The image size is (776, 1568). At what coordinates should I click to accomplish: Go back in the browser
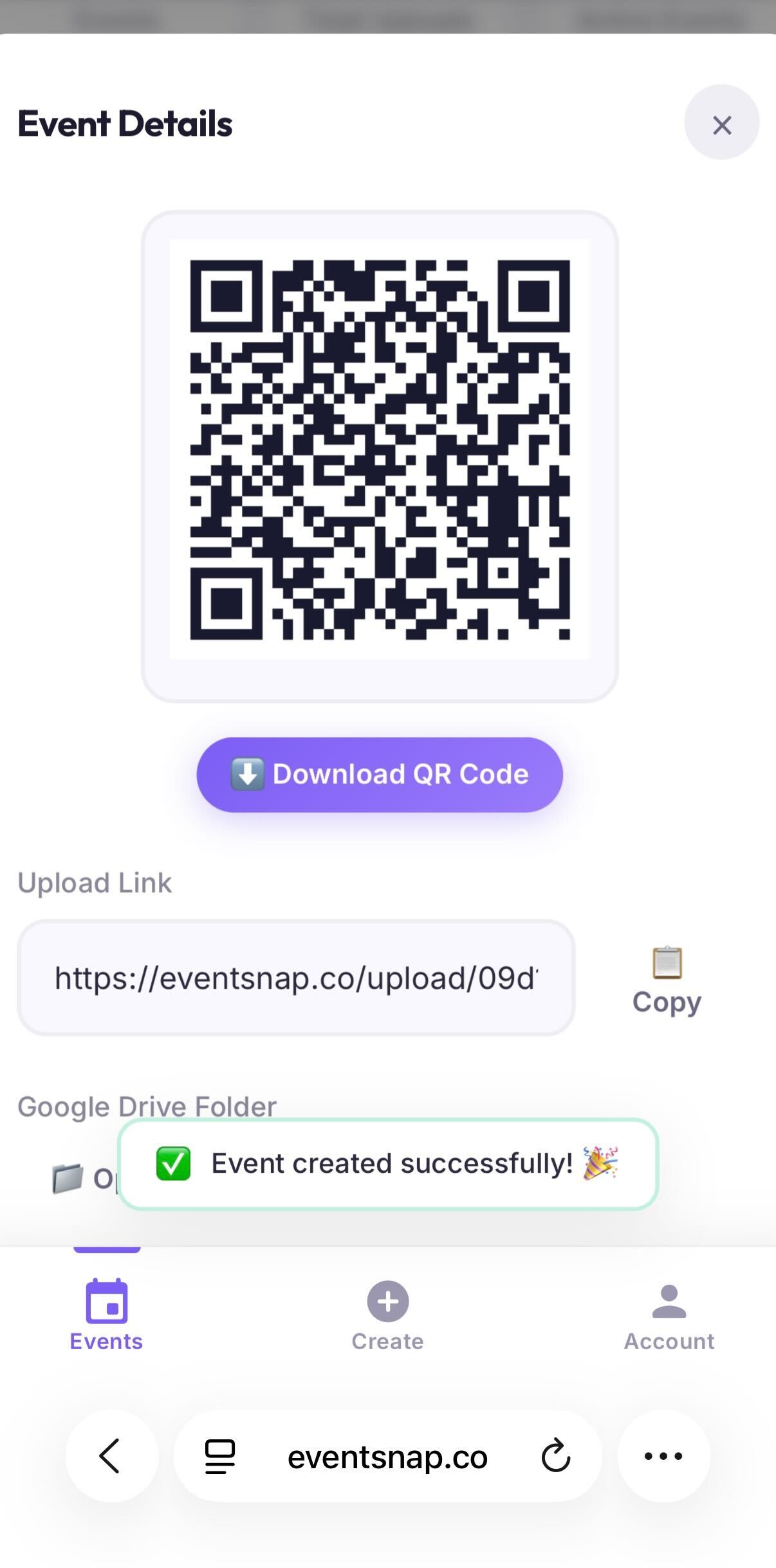[x=111, y=1456]
